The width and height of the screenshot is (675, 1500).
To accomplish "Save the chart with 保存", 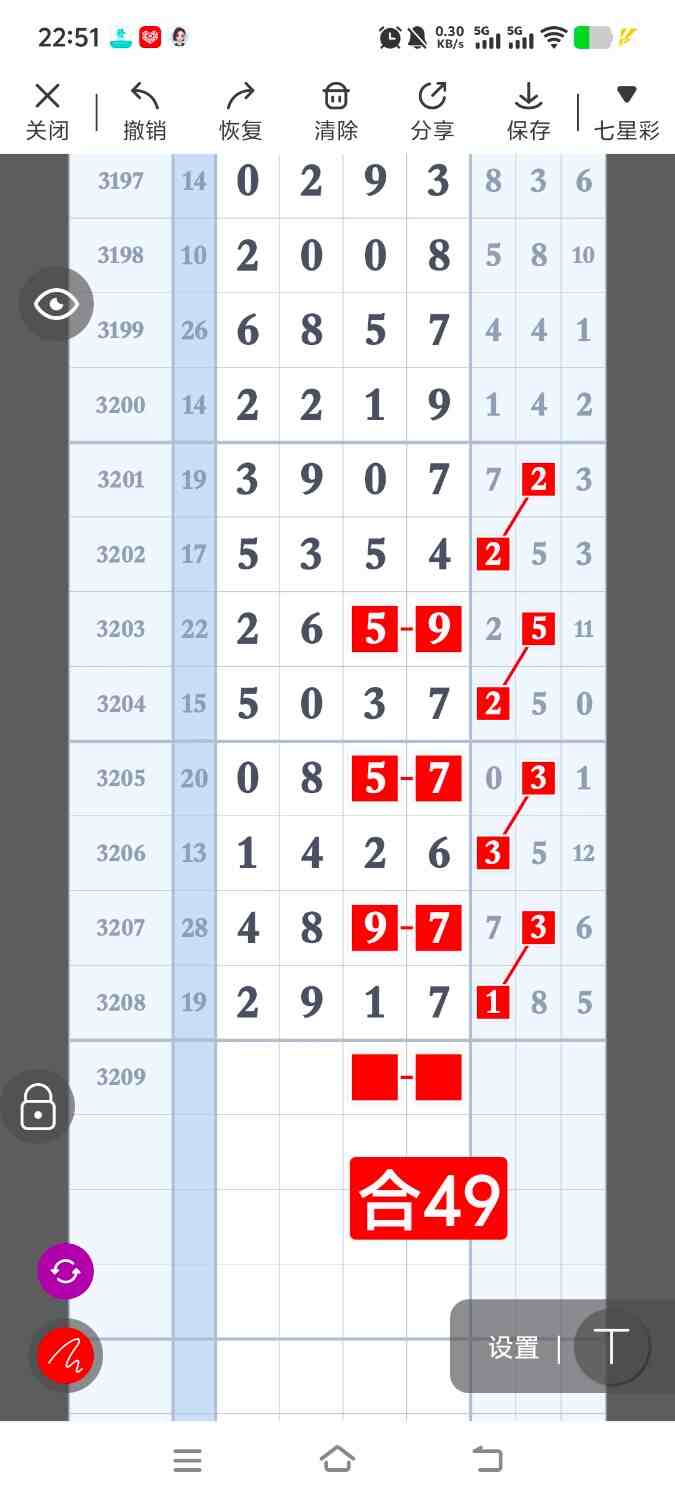I will (528, 111).
